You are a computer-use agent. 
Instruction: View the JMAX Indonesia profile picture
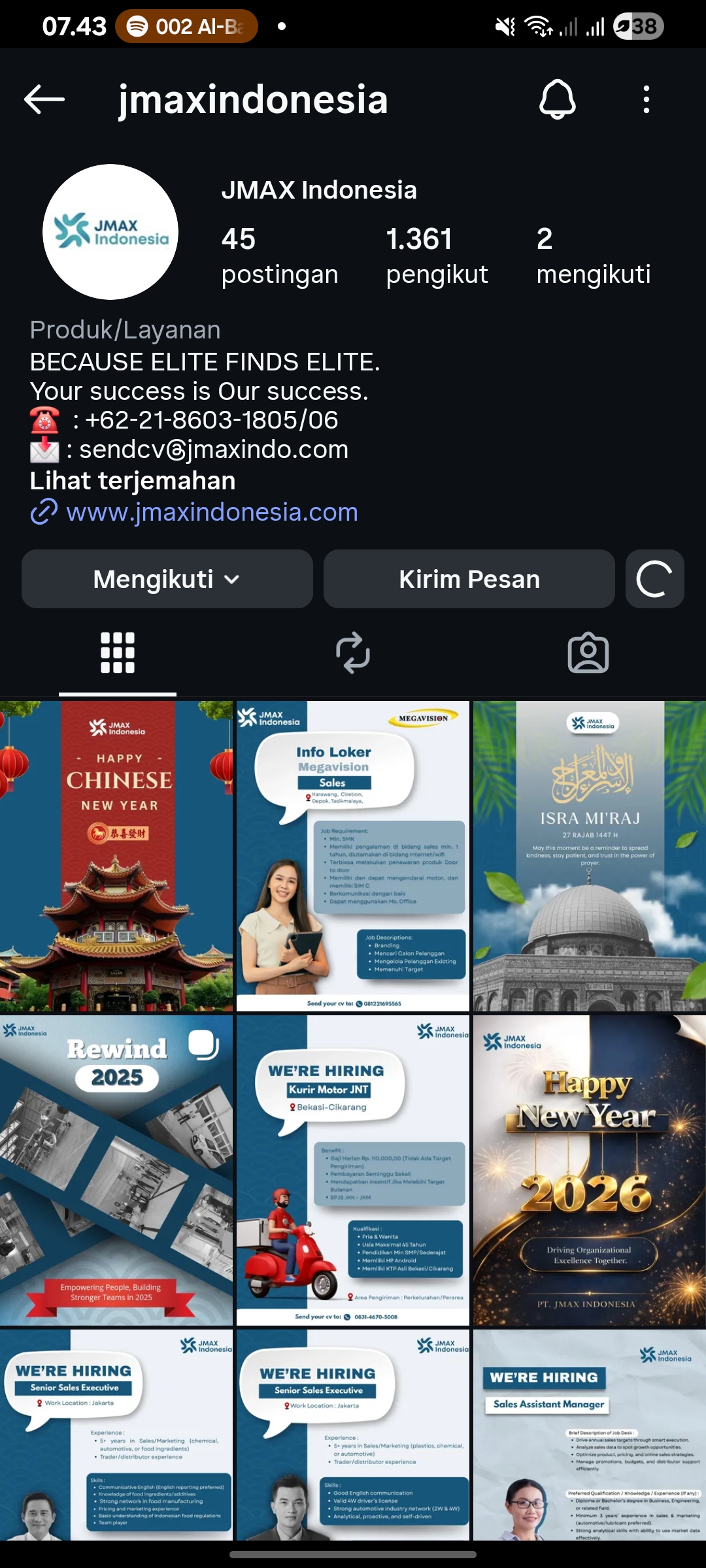tap(110, 232)
